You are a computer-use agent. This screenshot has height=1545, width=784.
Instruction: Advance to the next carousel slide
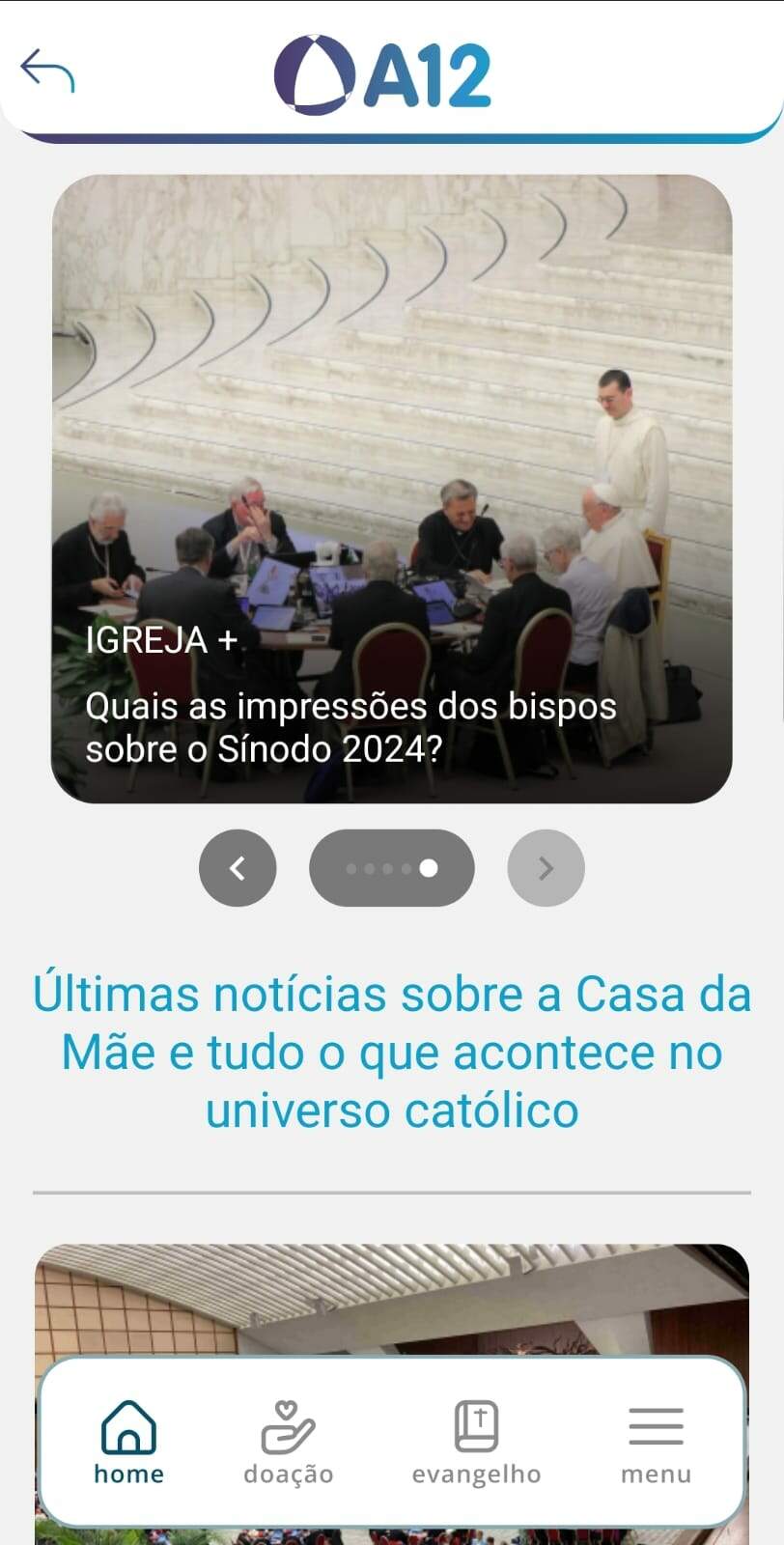point(546,868)
